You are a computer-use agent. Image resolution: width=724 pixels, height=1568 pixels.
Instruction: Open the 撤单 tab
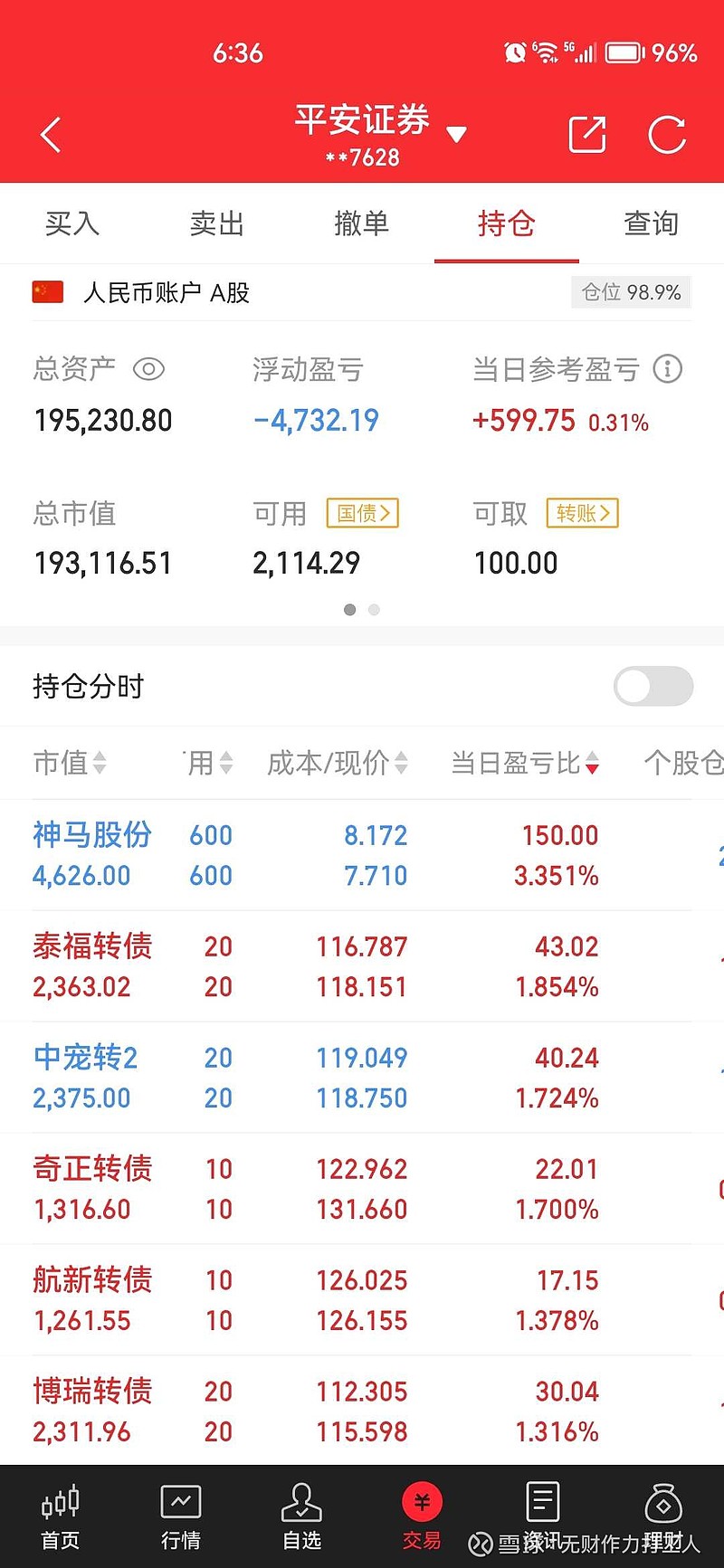click(x=361, y=223)
